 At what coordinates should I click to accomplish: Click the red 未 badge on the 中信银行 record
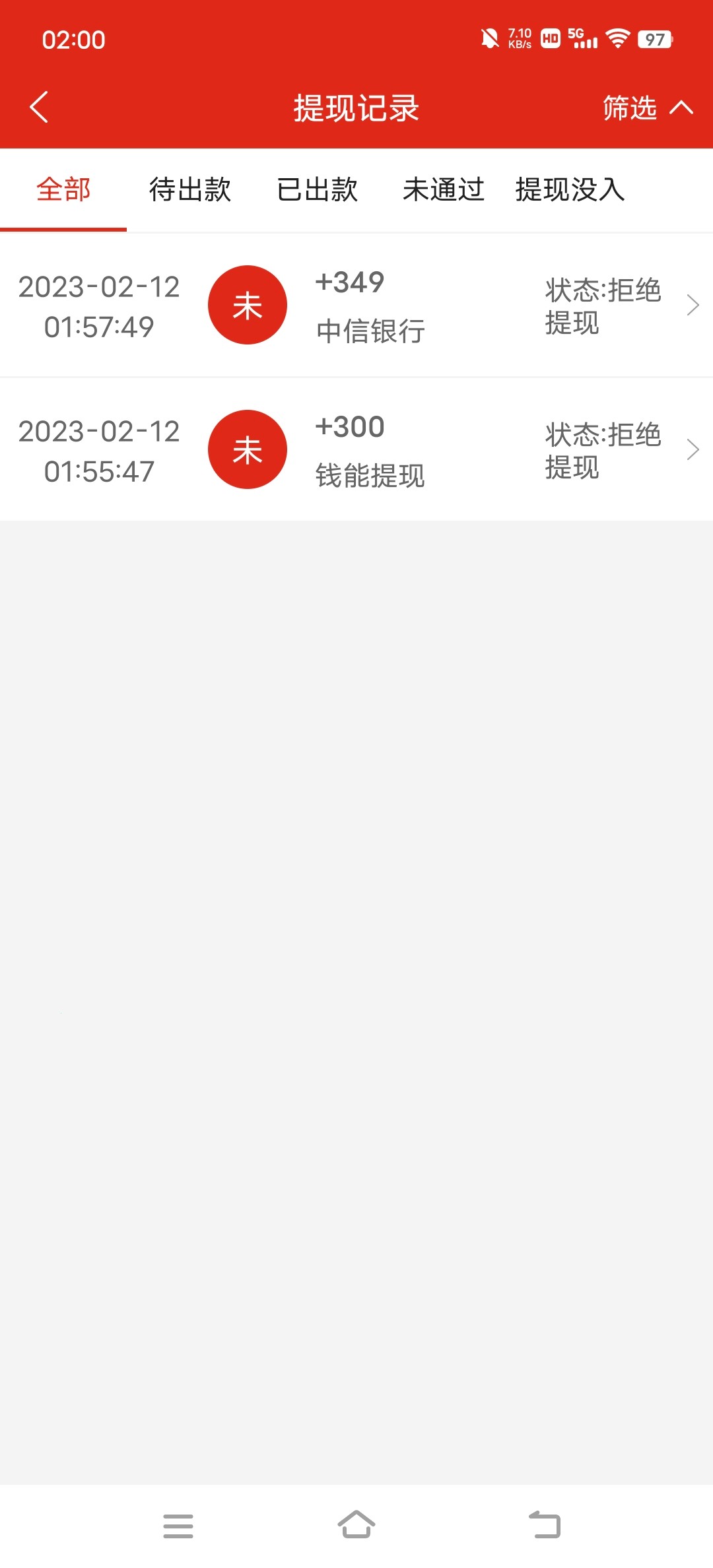247,304
